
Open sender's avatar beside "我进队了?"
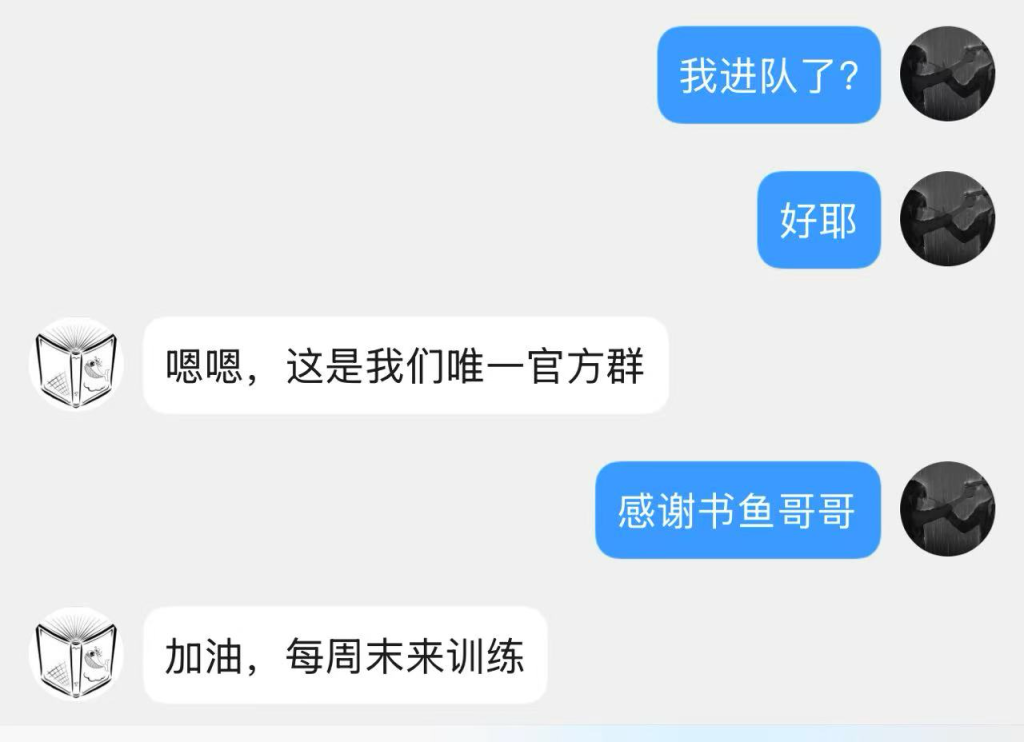pos(946,74)
